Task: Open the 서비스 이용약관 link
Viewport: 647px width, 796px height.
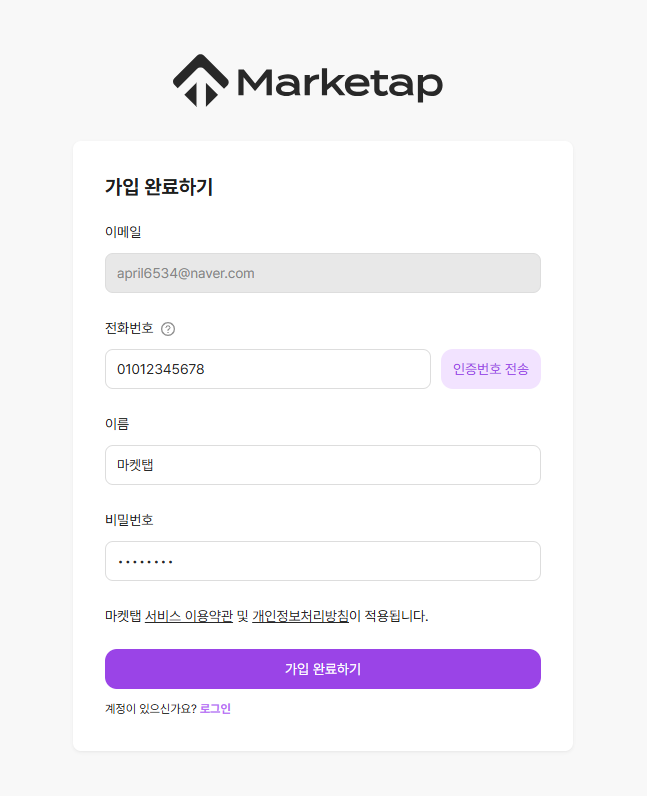Action: 189,616
